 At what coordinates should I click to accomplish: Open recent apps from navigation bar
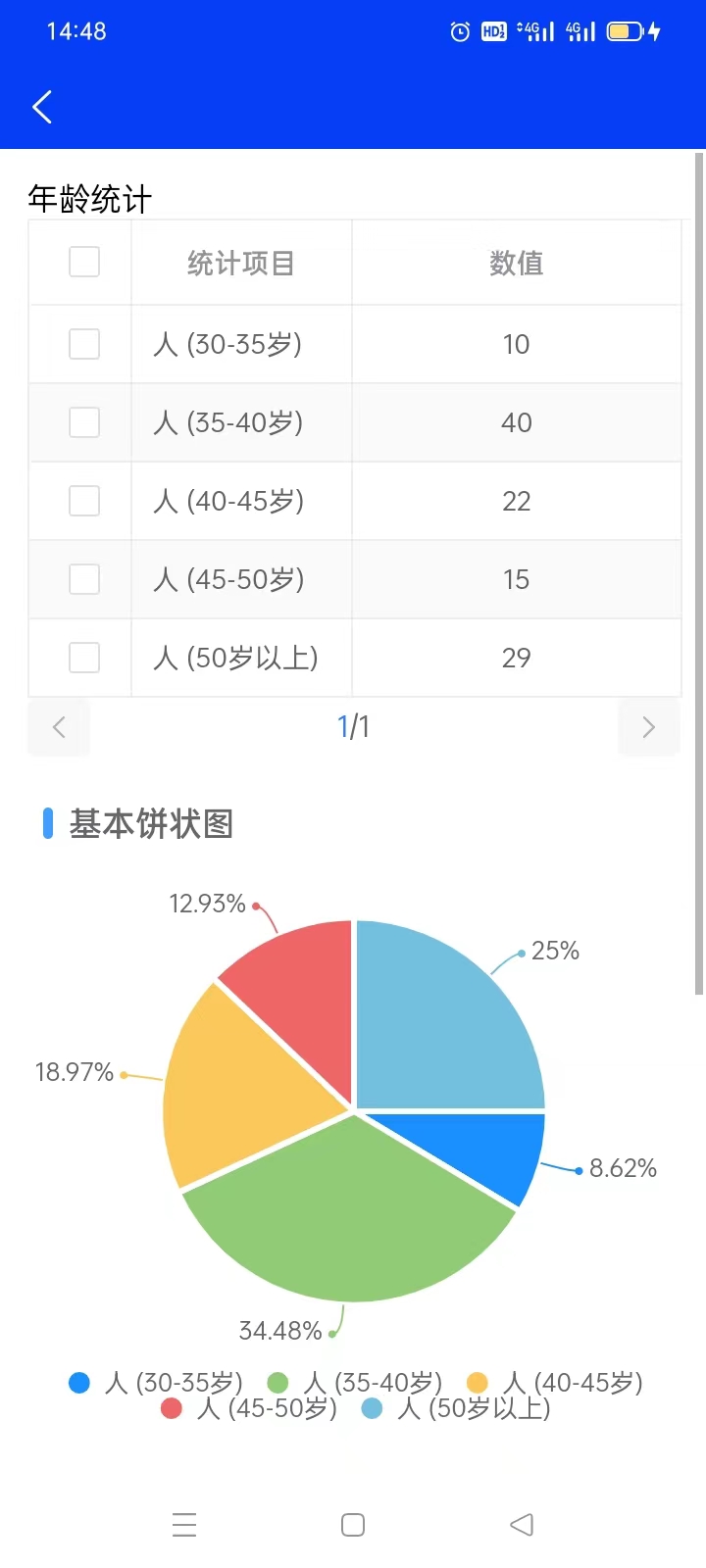pyautogui.click(x=184, y=1525)
